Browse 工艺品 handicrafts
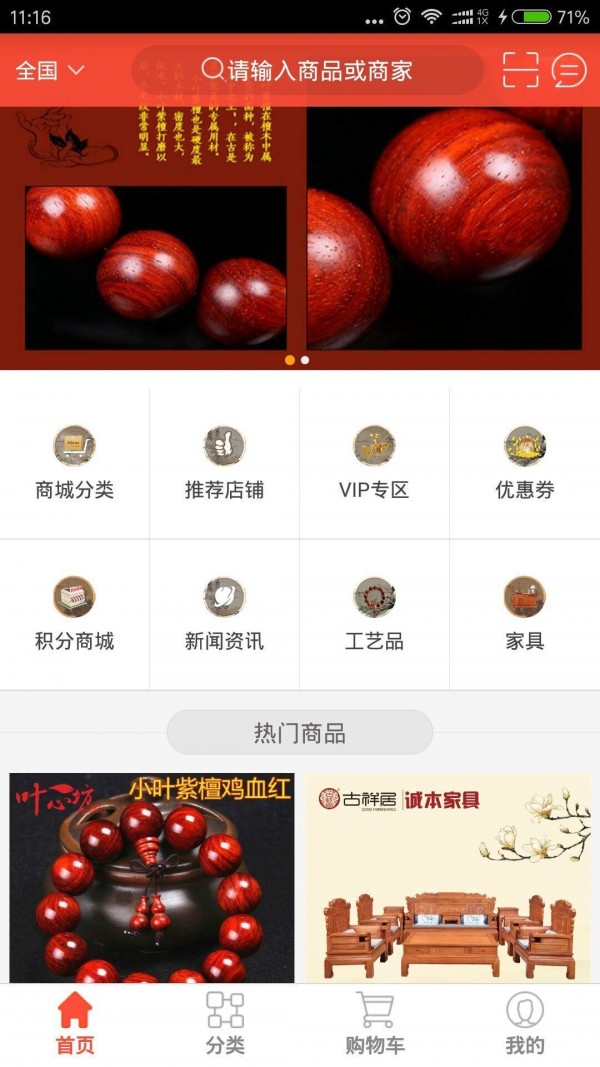 [x=374, y=614]
